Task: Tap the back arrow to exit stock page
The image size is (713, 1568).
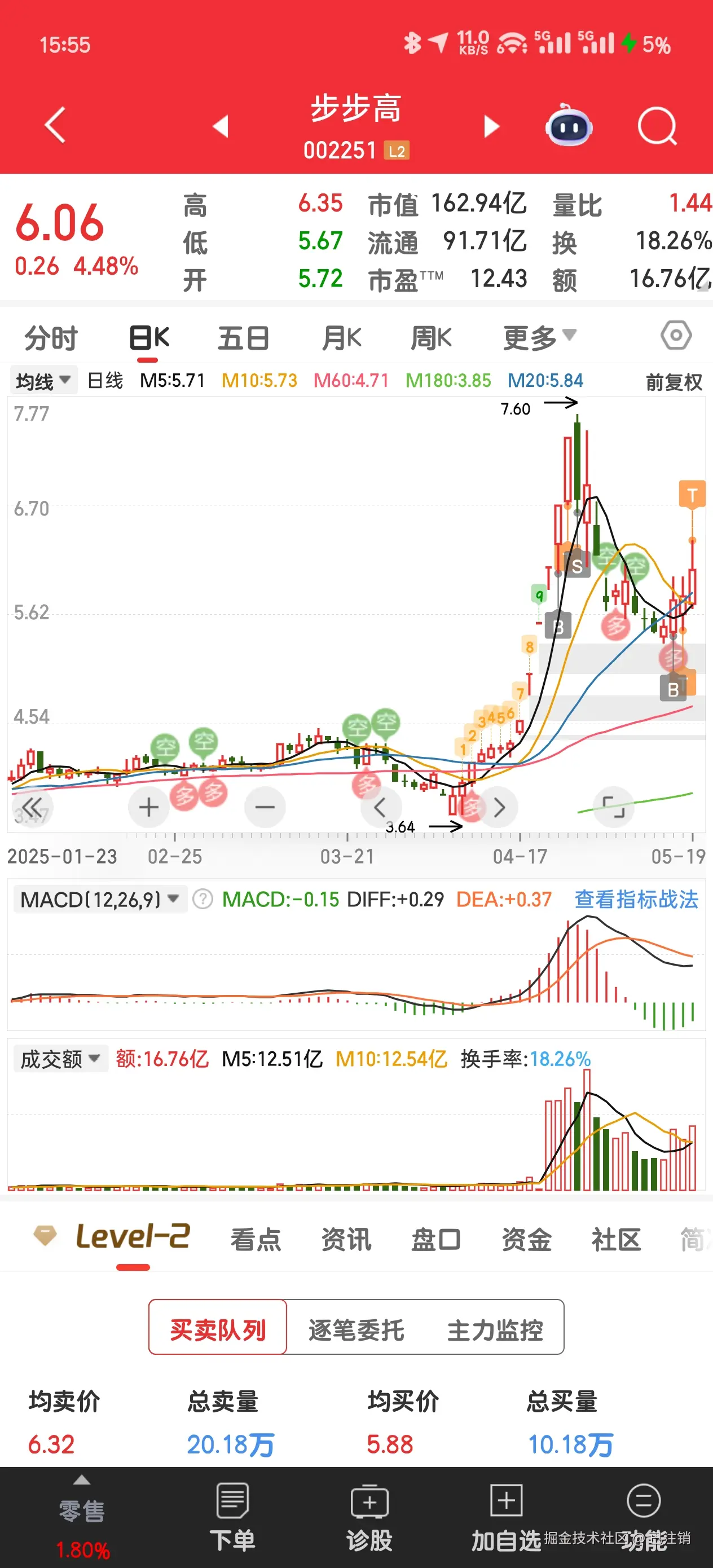Action: point(55,125)
